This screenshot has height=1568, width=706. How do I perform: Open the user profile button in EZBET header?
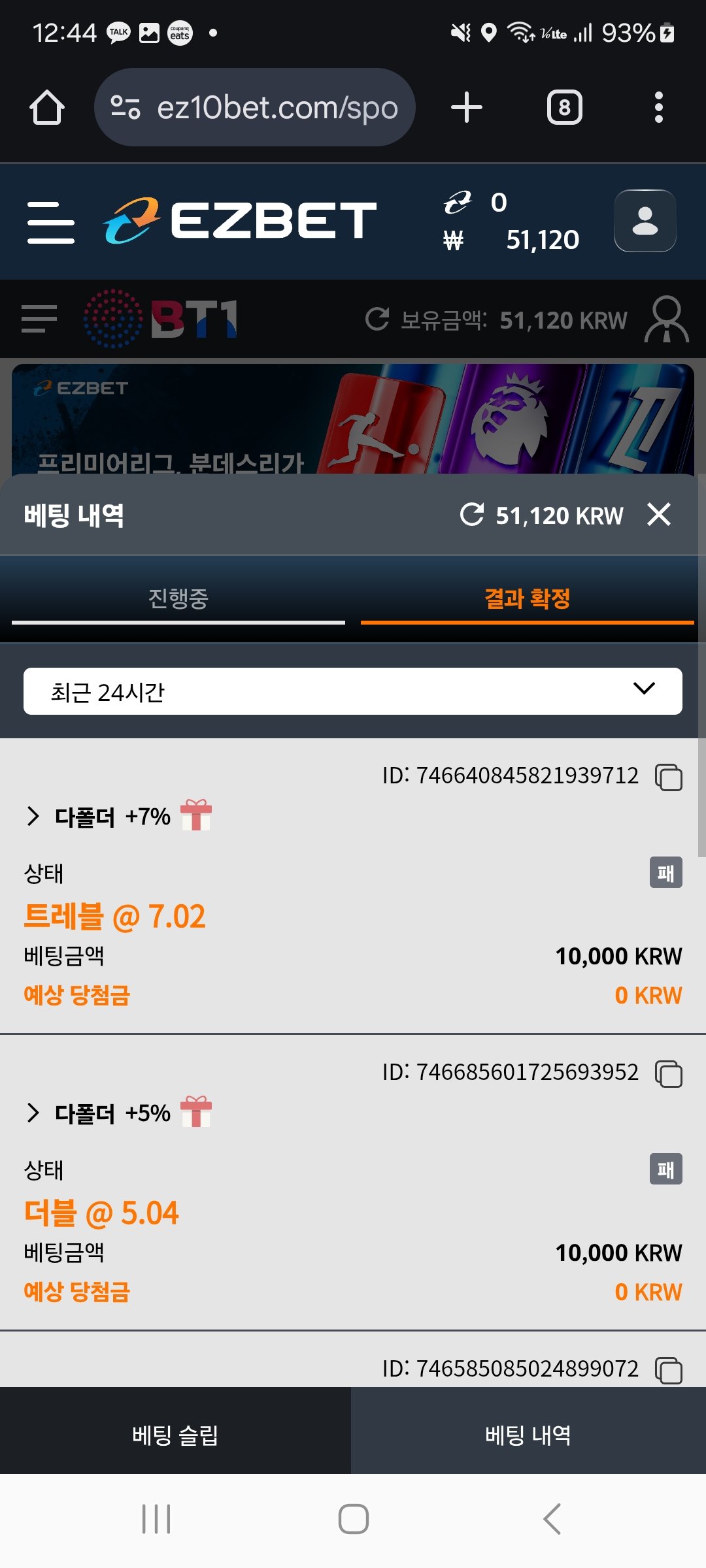(x=645, y=221)
